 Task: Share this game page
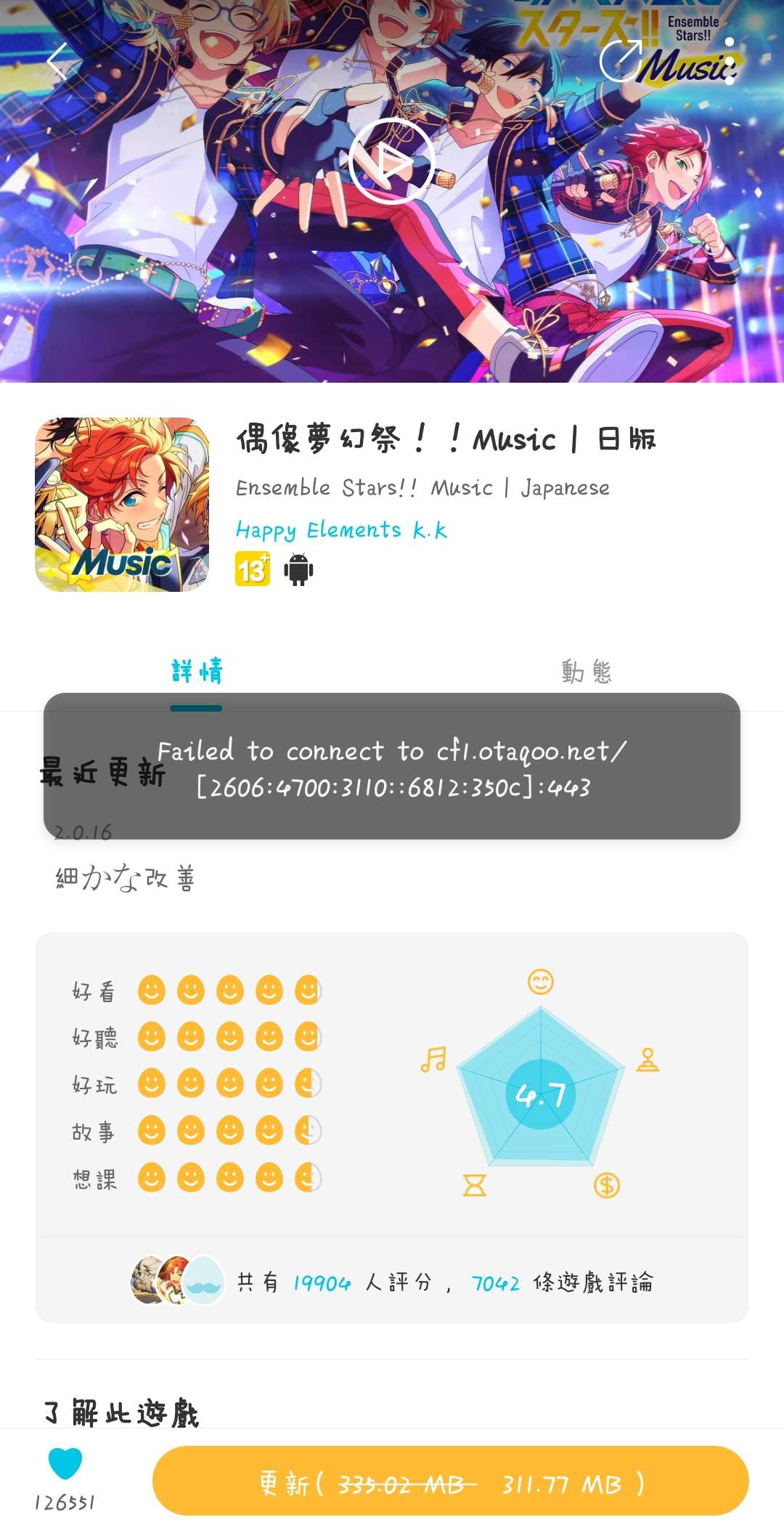click(621, 61)
